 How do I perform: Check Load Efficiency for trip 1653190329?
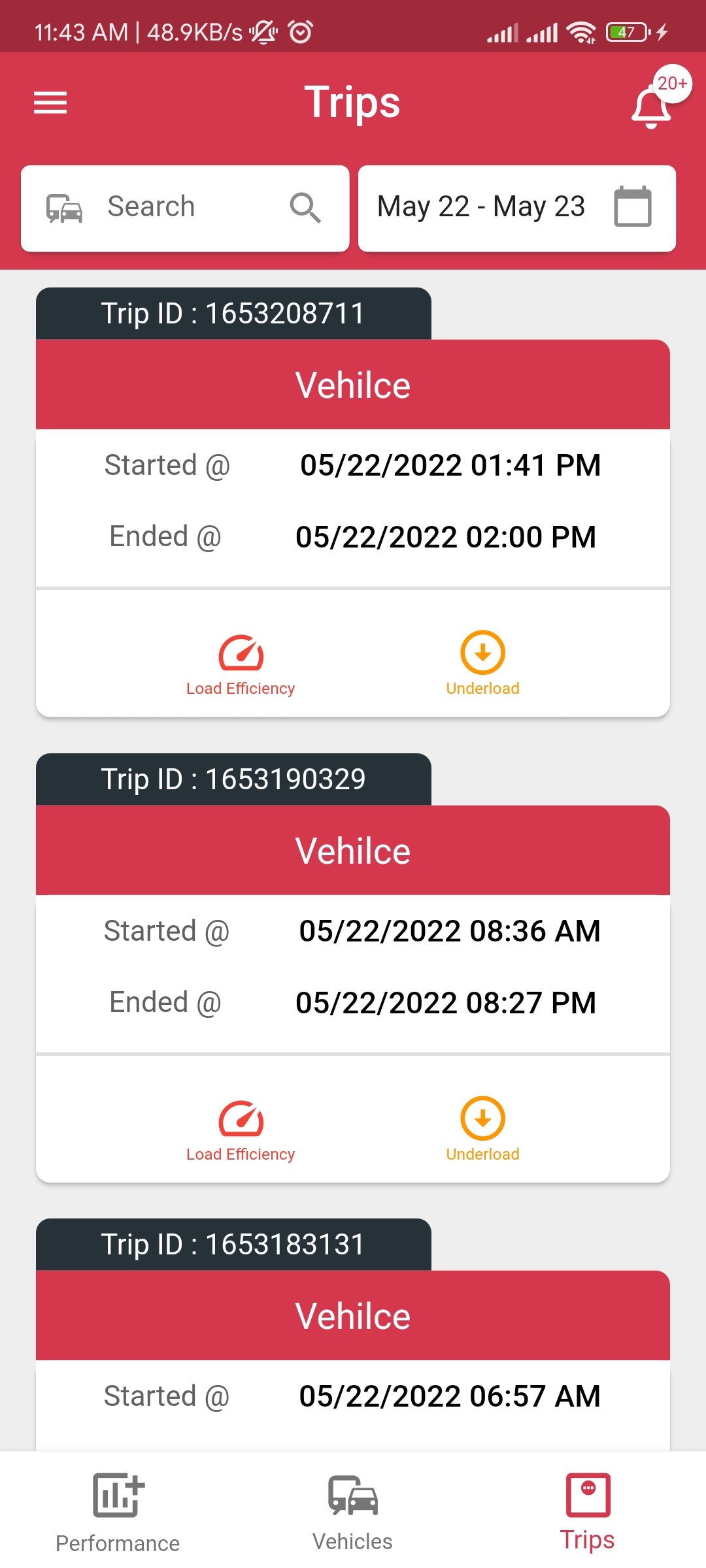[x=241, y=1130]
